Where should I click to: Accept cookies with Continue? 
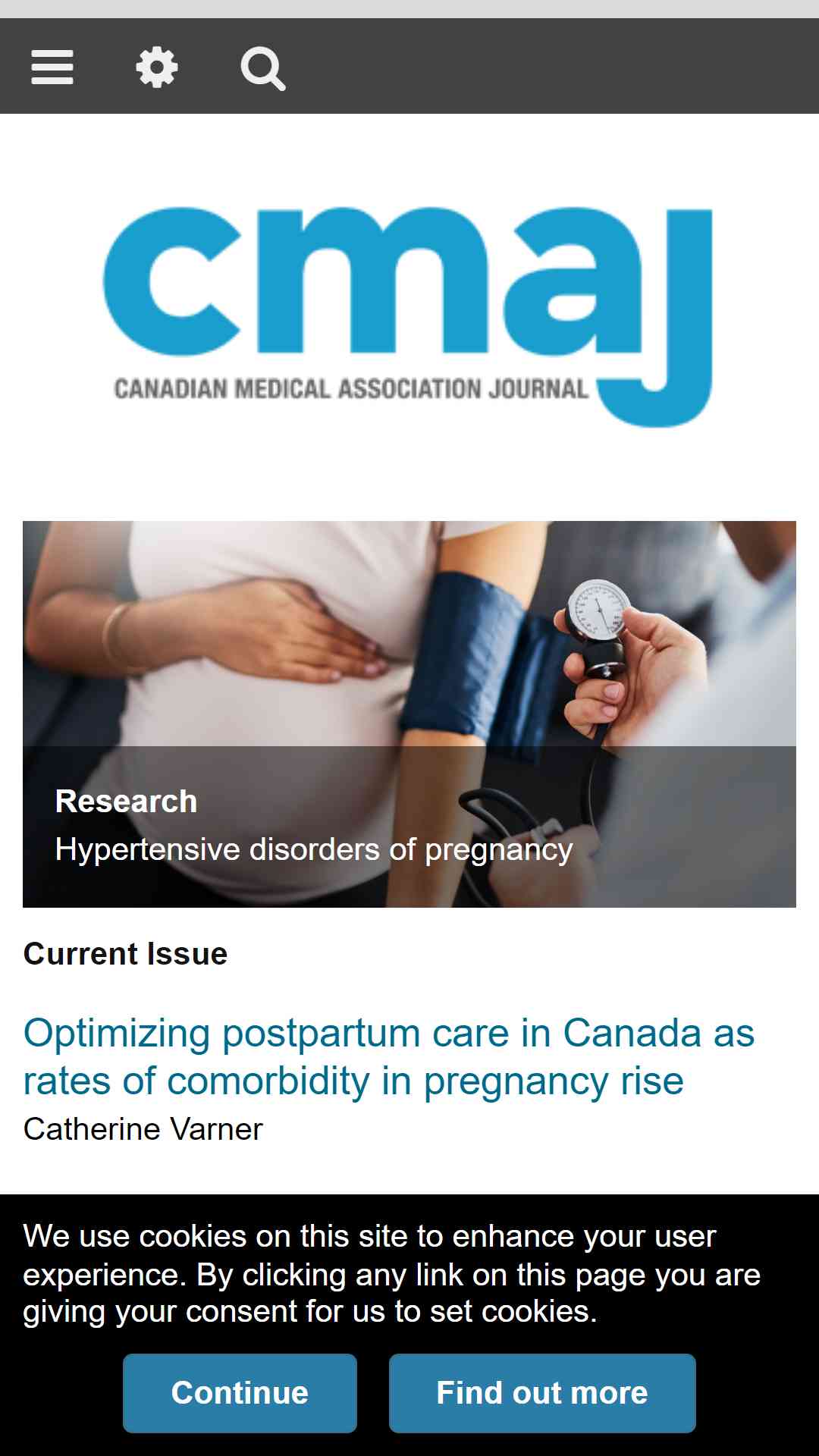(x=240, y=1393)
